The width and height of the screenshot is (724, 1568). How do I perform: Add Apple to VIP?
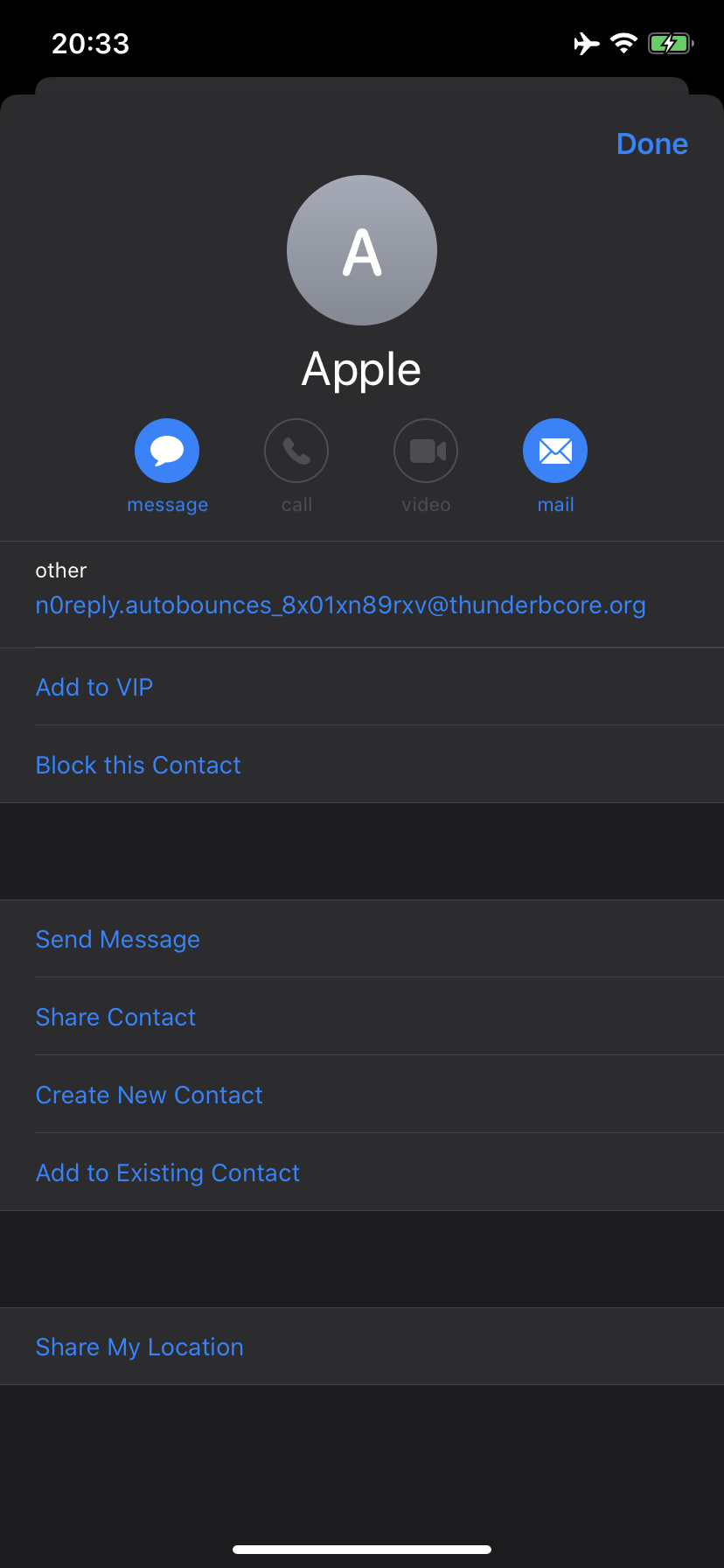coord(94,688)
